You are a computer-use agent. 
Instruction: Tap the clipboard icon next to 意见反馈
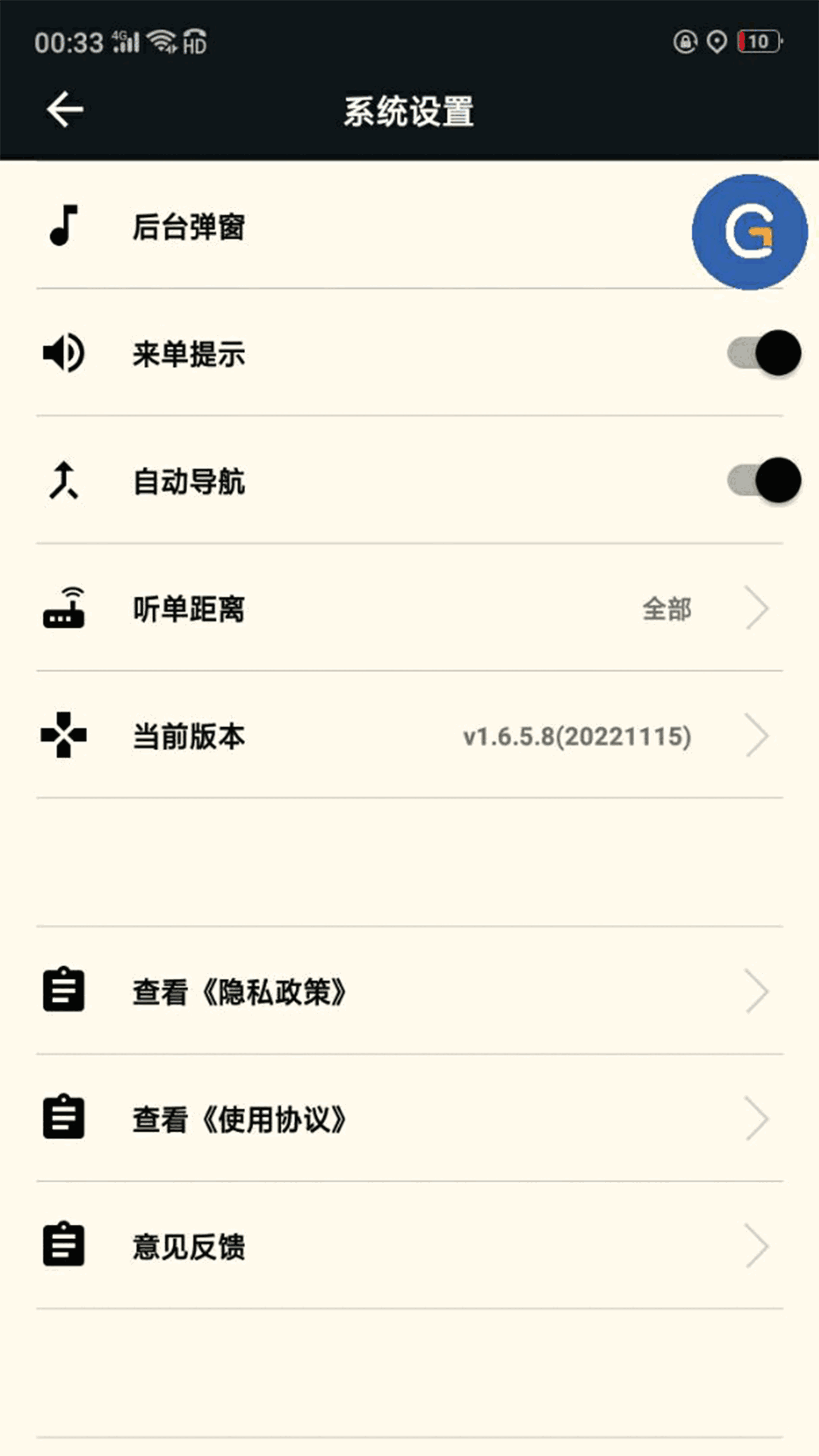(64, 1244)
